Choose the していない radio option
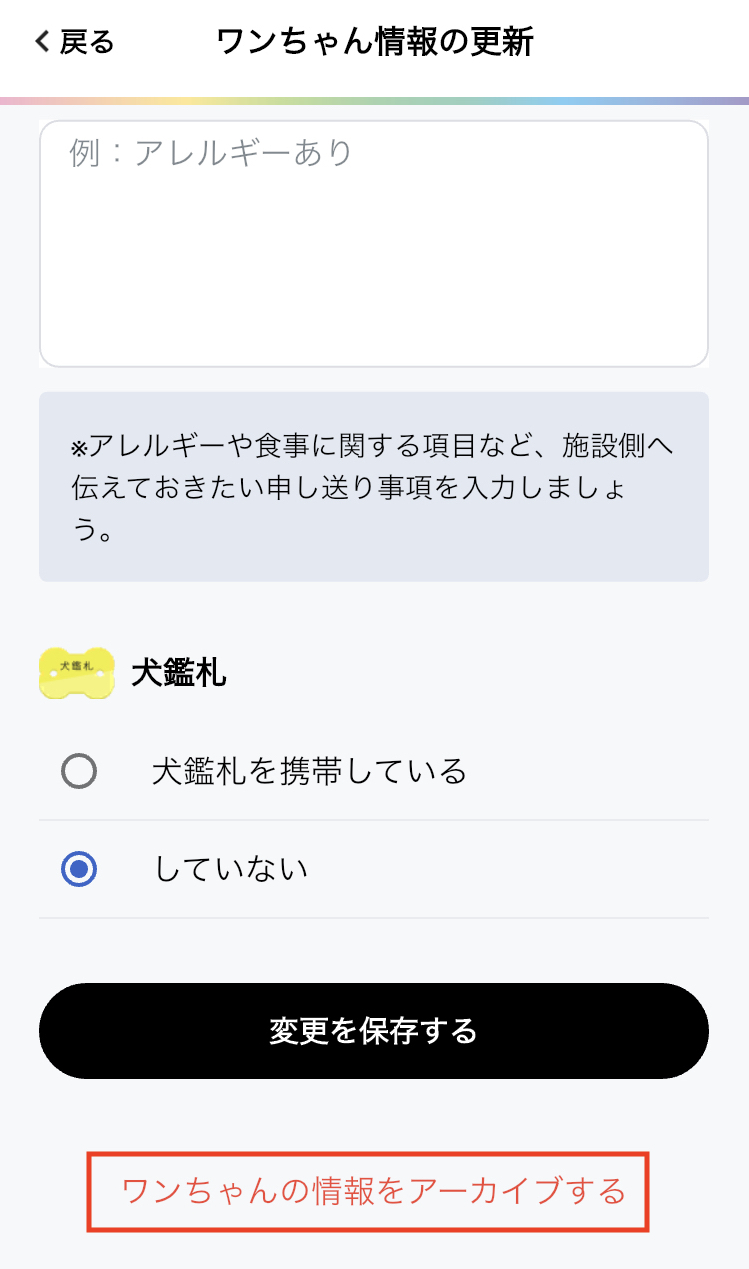 click(x=79, y=869)
